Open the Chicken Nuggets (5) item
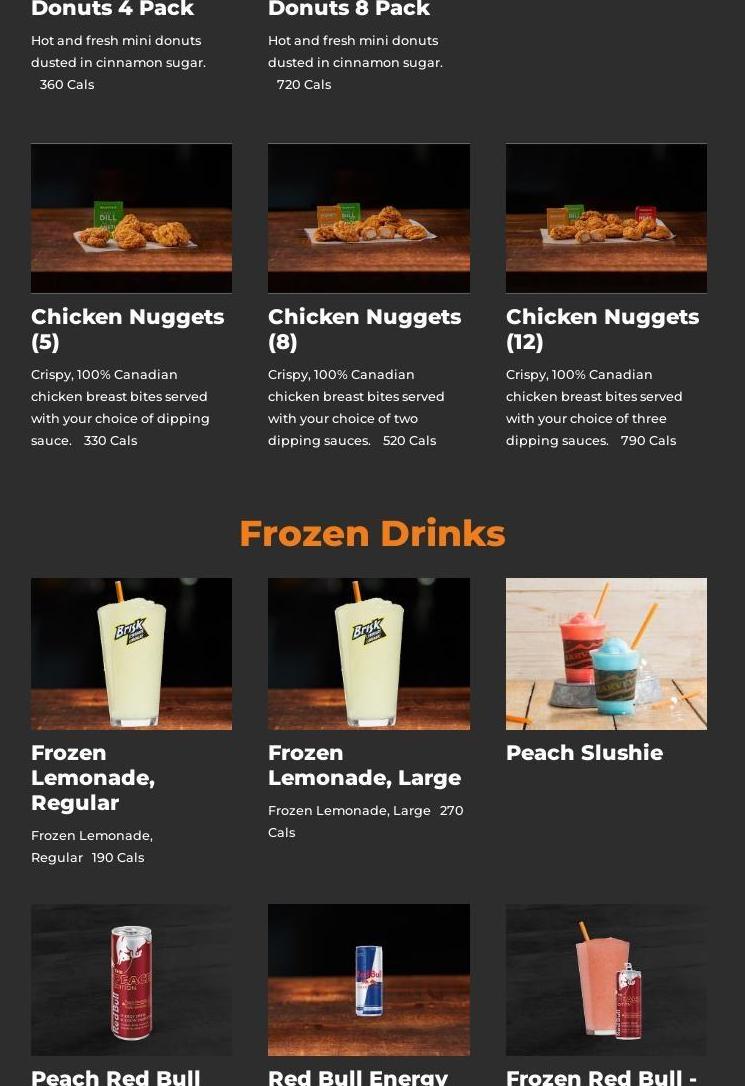 131,218
